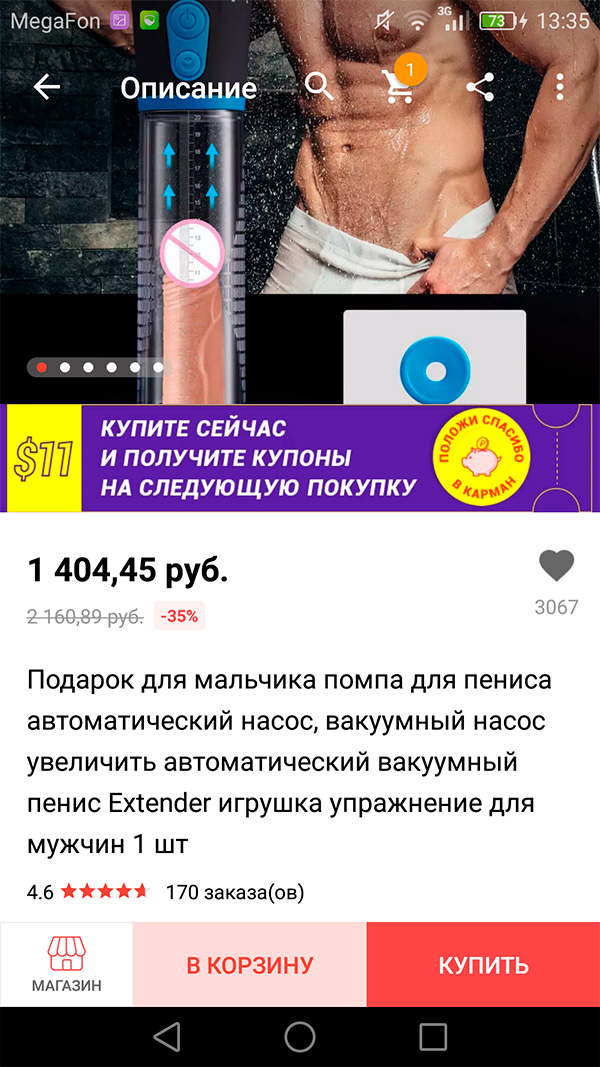Viewport: 600px width, 1067px height.
Task: Go back using the top arrow
Action: pos(47,88)
